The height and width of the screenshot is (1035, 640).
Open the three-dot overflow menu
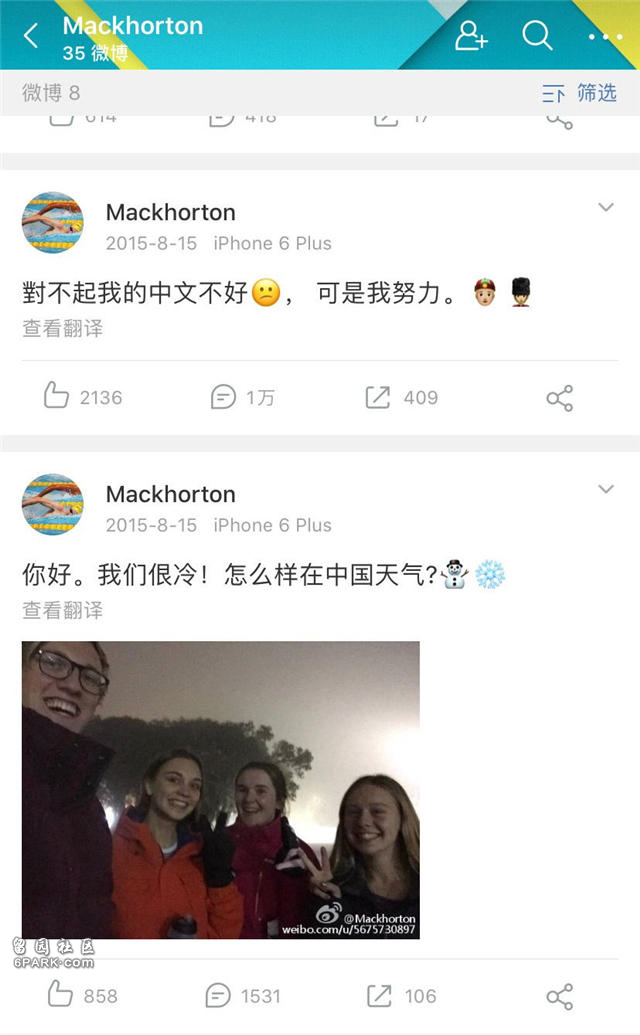605,37
